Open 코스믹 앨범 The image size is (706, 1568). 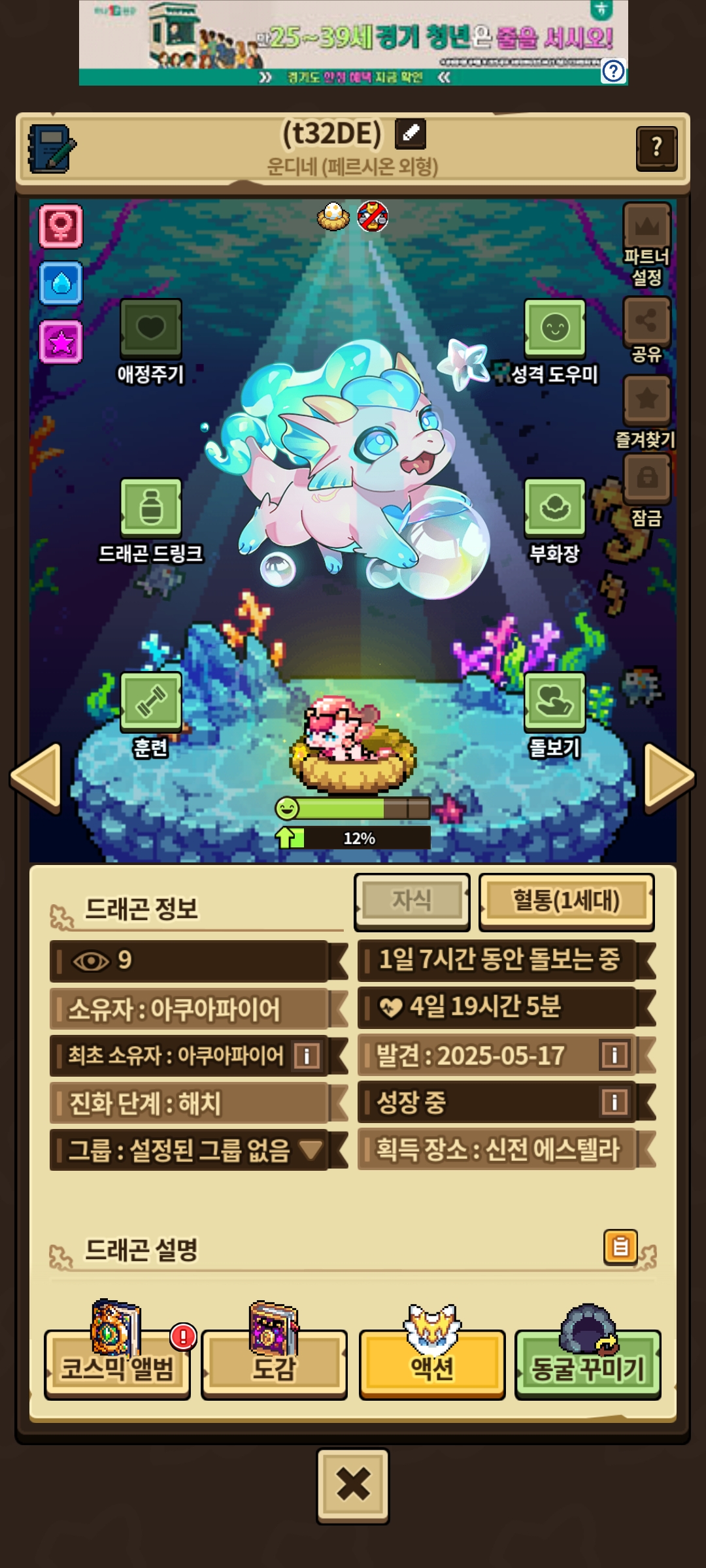coord(118,1365)
